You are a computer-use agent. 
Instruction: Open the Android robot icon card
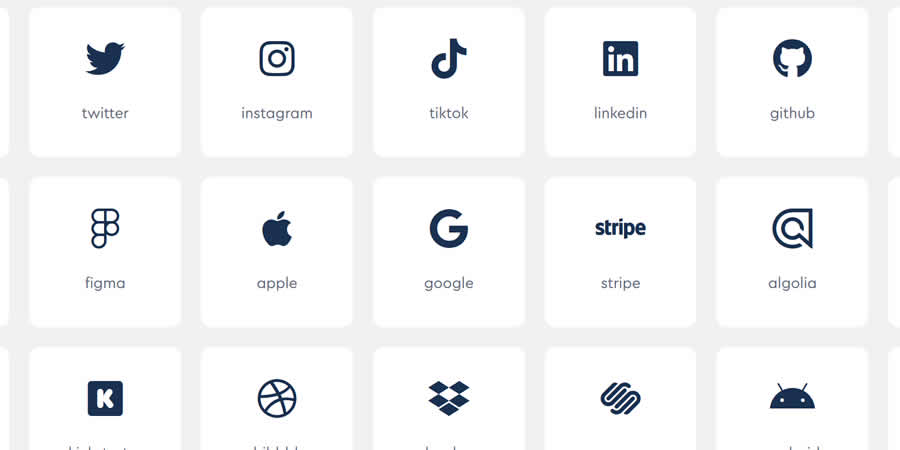(x=792, y=400)
